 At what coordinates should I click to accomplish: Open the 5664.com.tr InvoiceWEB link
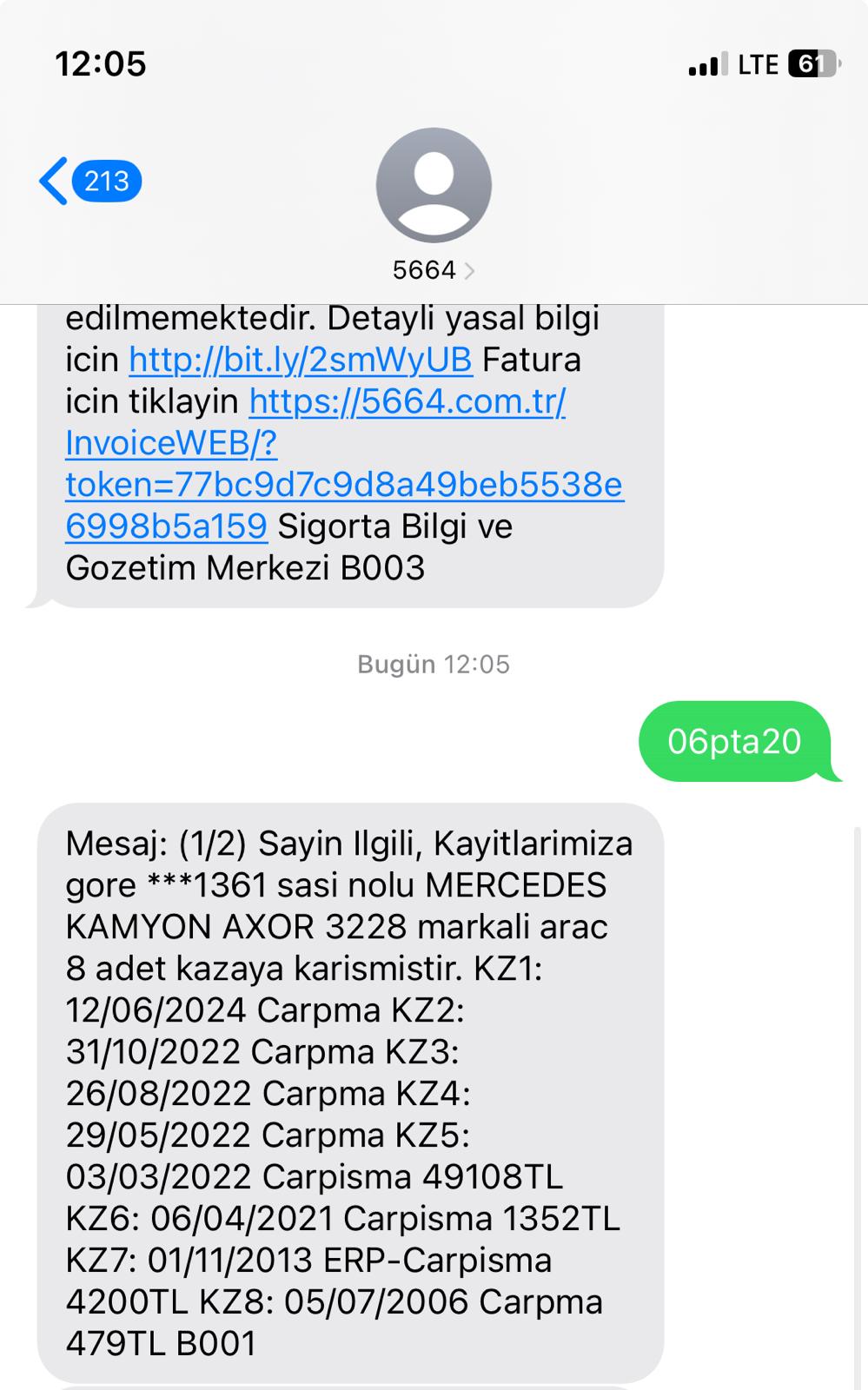coord(344,464)
